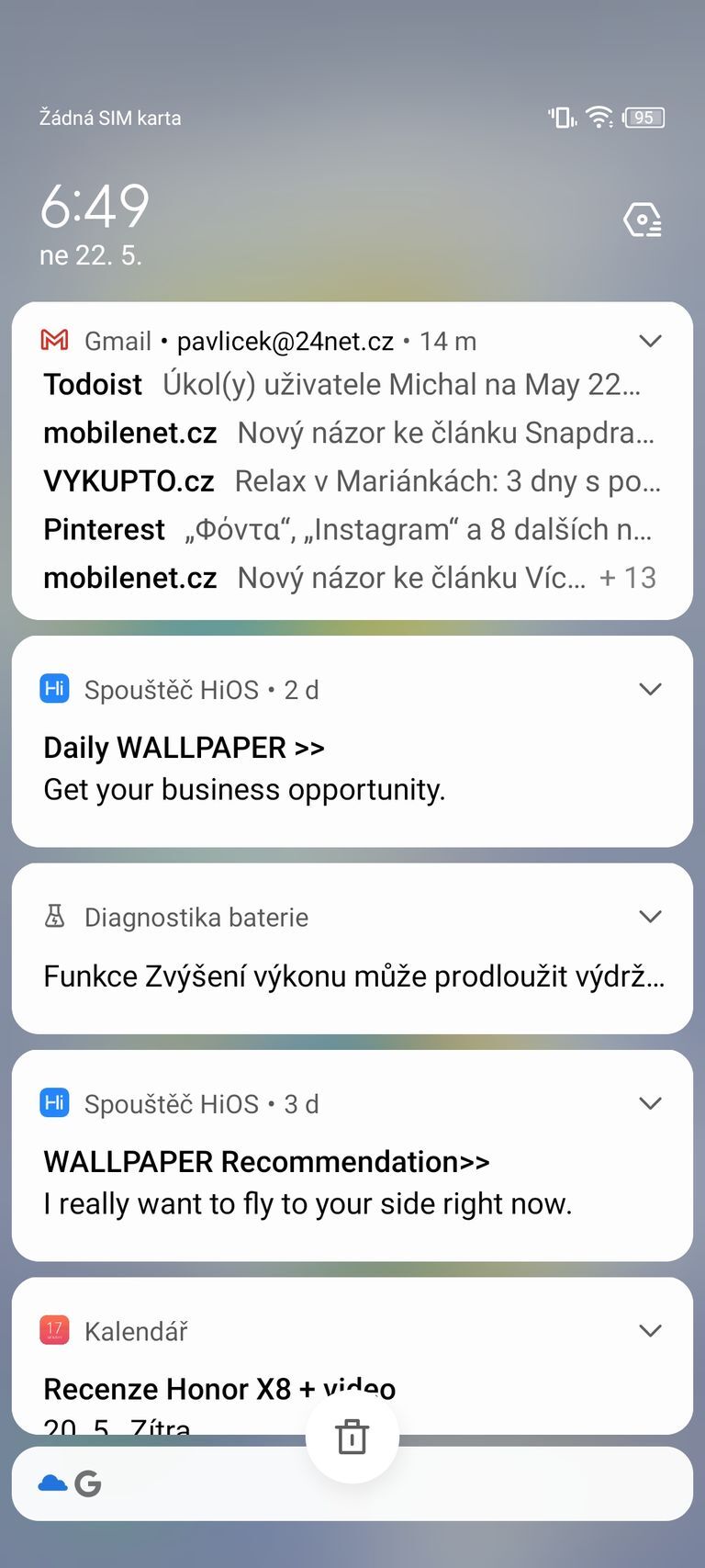Open notification settings gear beside the clock
The image size is (705, 1568).
641,219
